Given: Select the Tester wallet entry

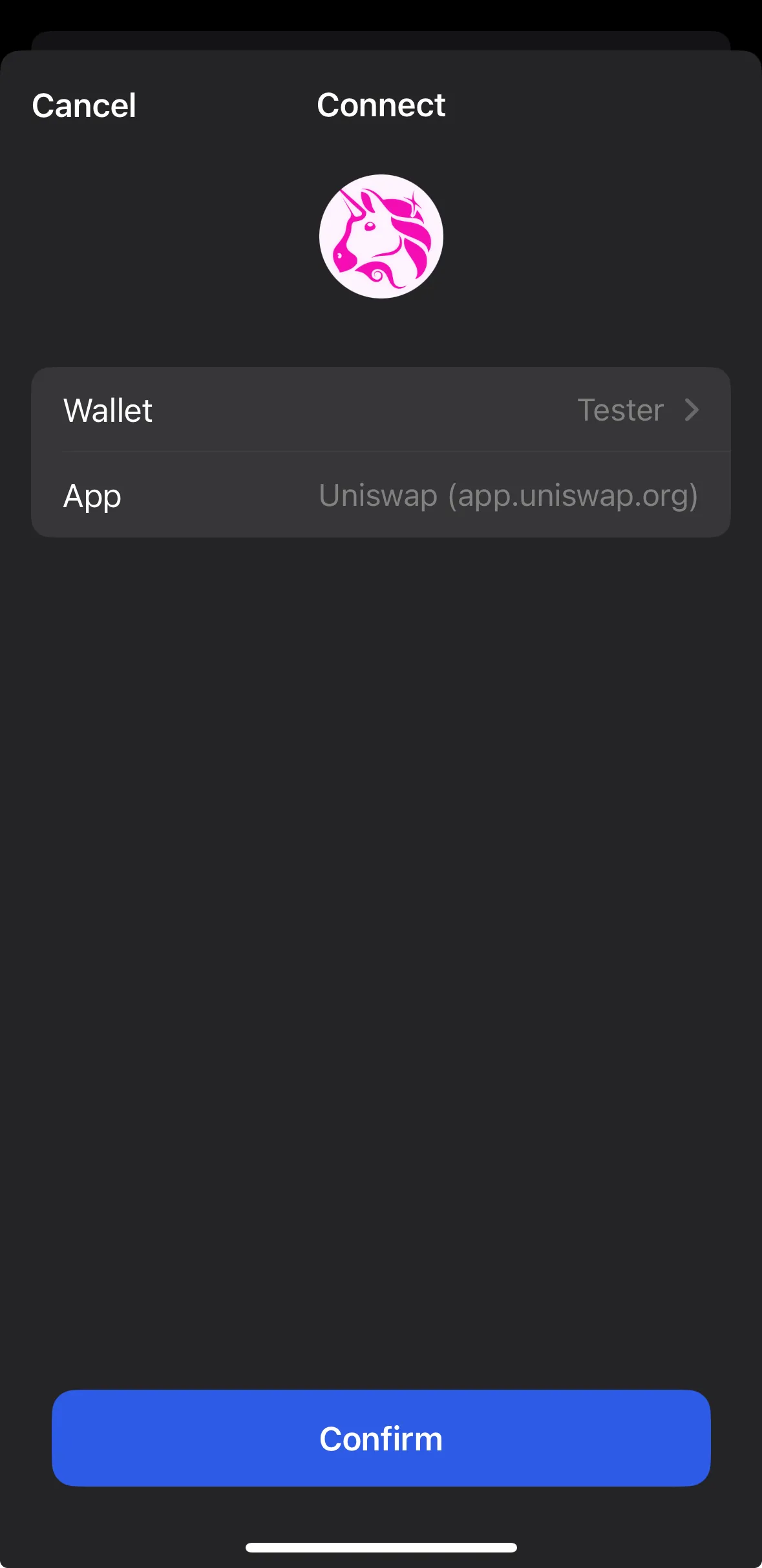Looking at the screenshot, I should click(620, 410).
